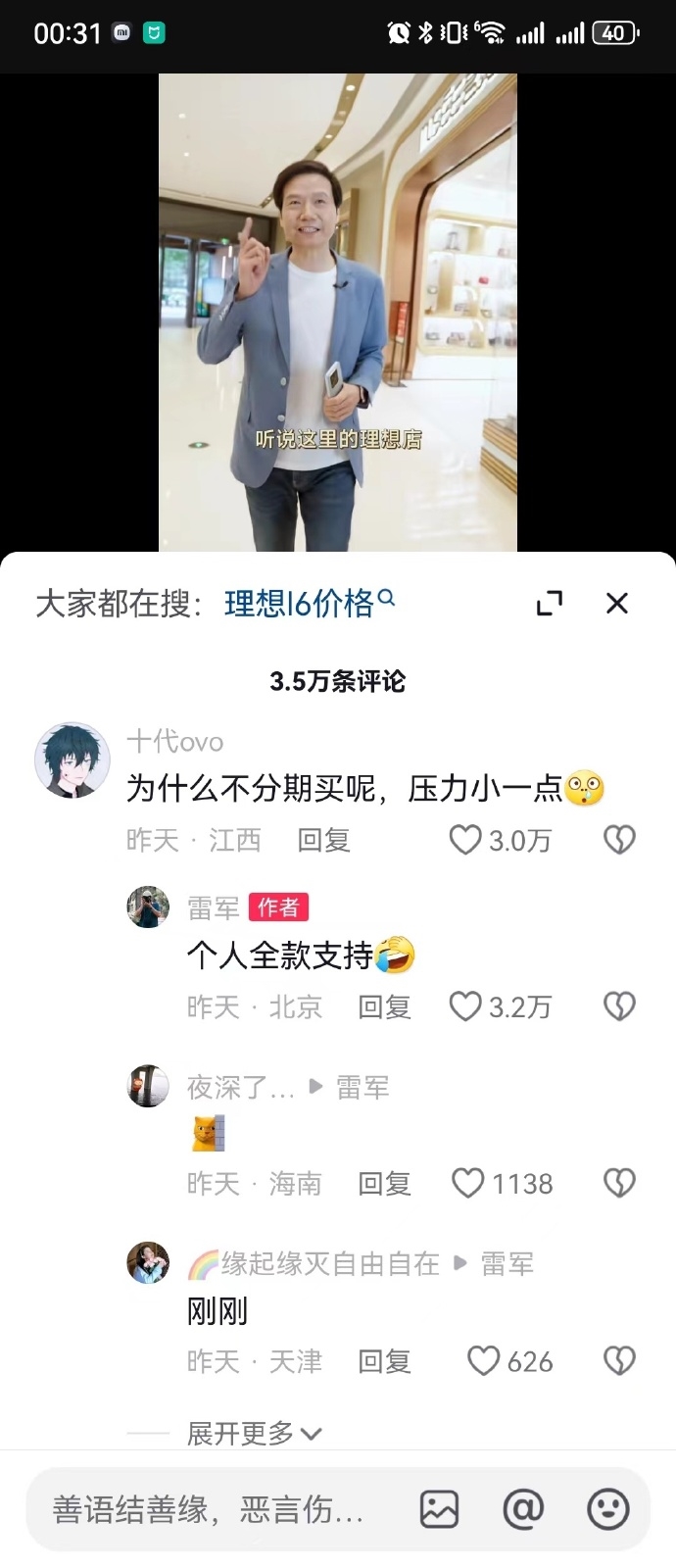Close the comments panel
Viewport: 676px width, 1568px height.
(x=616, y=603)
